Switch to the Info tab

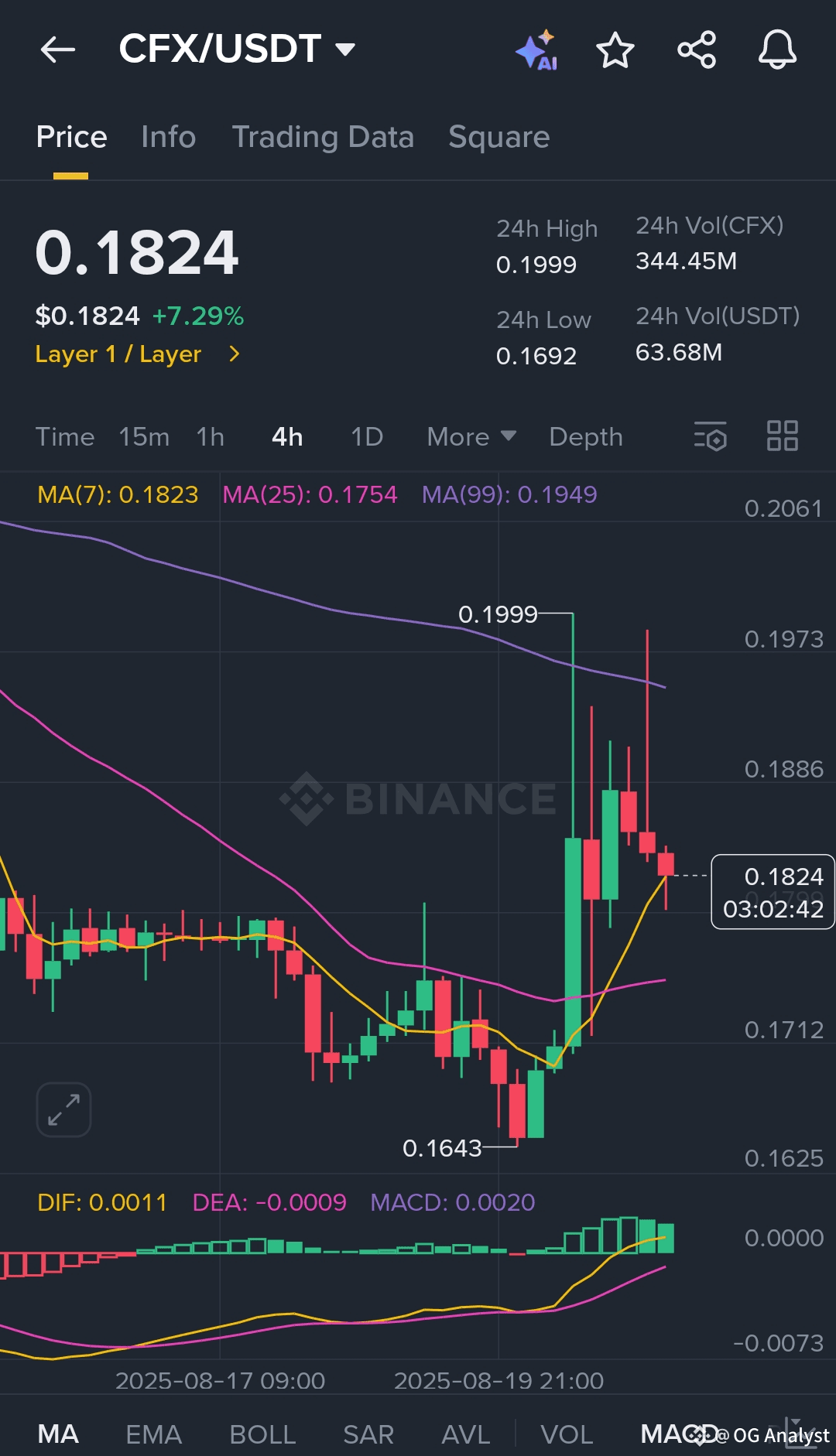point(169,137)
